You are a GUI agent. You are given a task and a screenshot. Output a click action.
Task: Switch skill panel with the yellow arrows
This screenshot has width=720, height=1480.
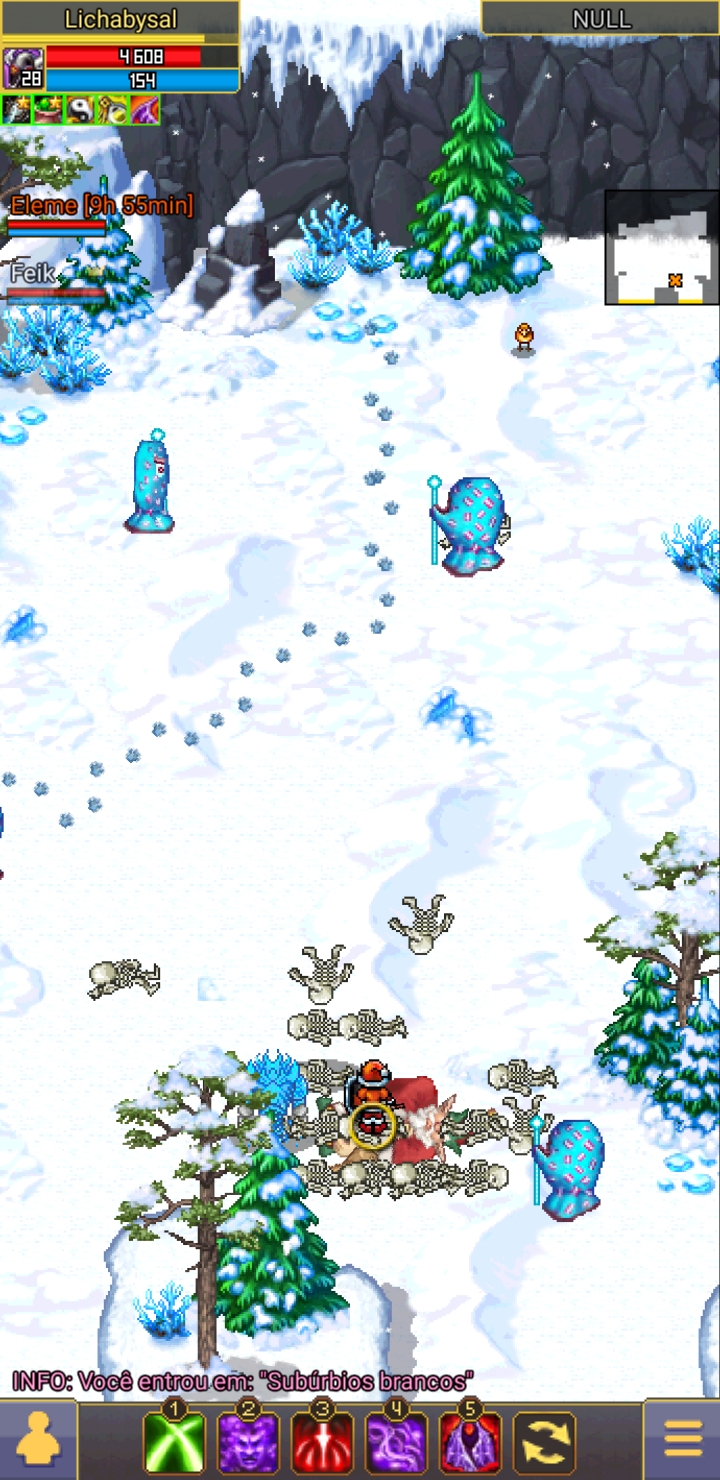point(544,1442)
